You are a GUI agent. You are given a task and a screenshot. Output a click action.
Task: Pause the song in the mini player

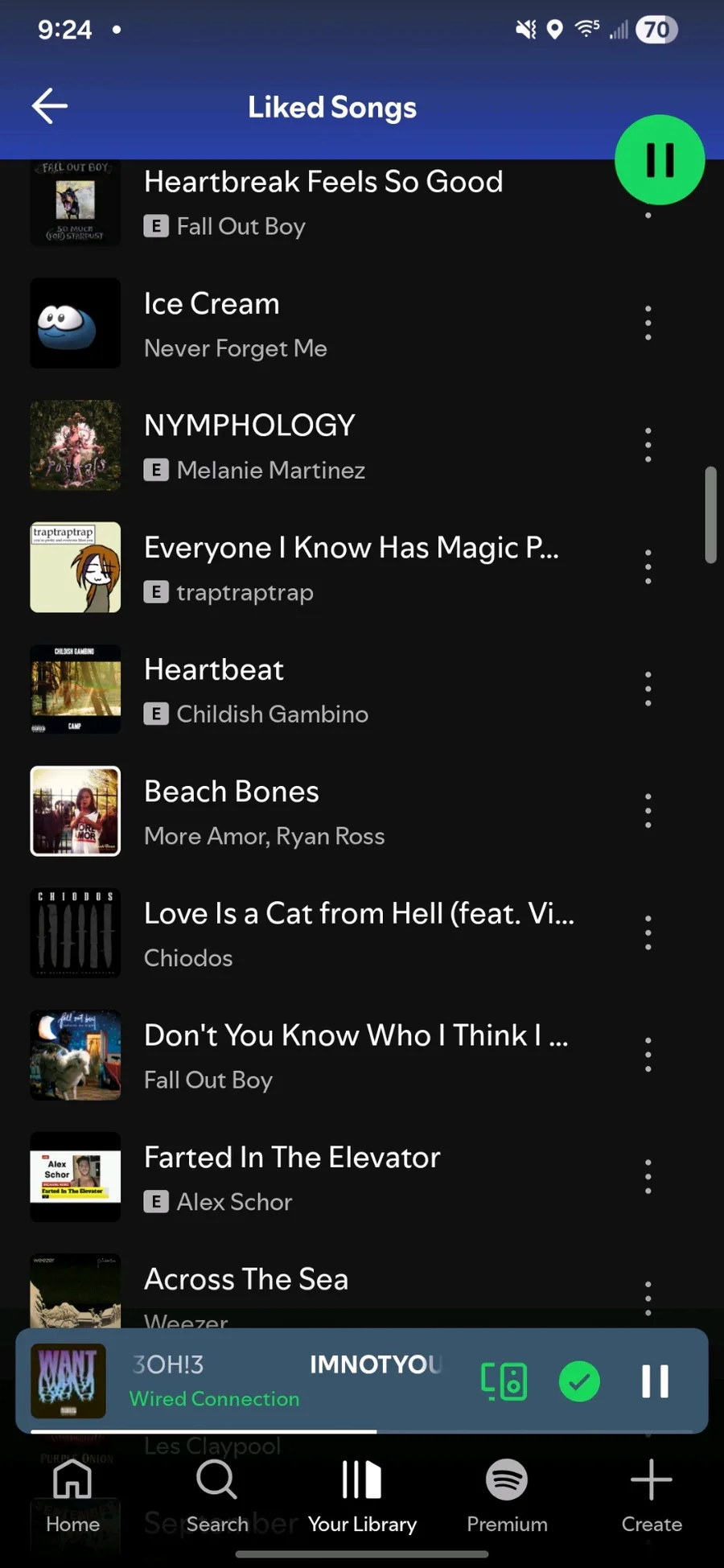655,1381
